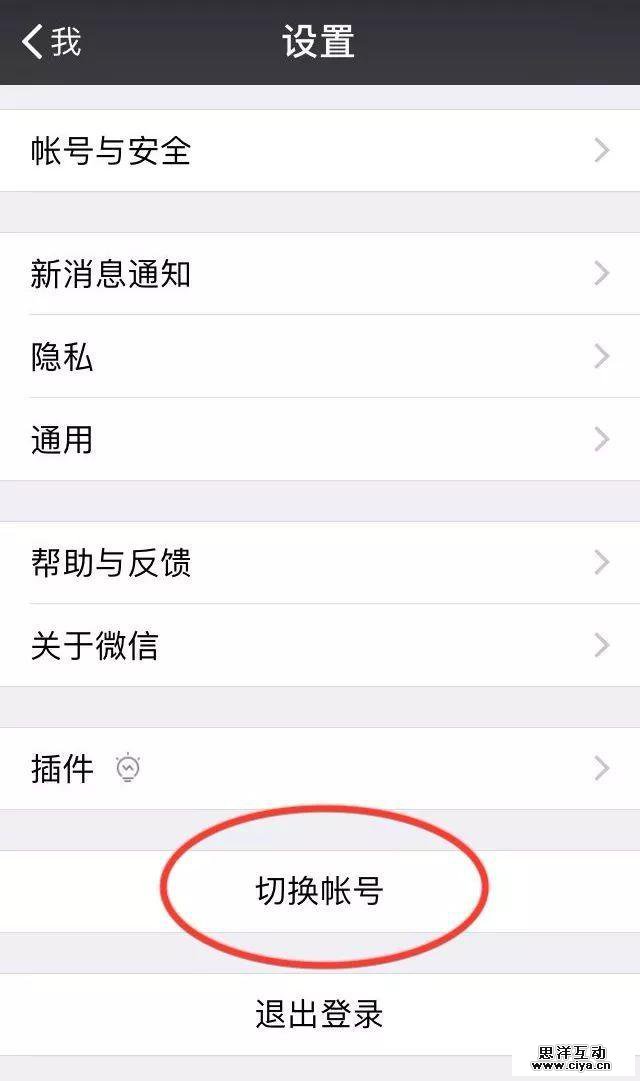Open the 插件 row
The height and width of the screenshot is (1081, 640).
coord(320,769)
